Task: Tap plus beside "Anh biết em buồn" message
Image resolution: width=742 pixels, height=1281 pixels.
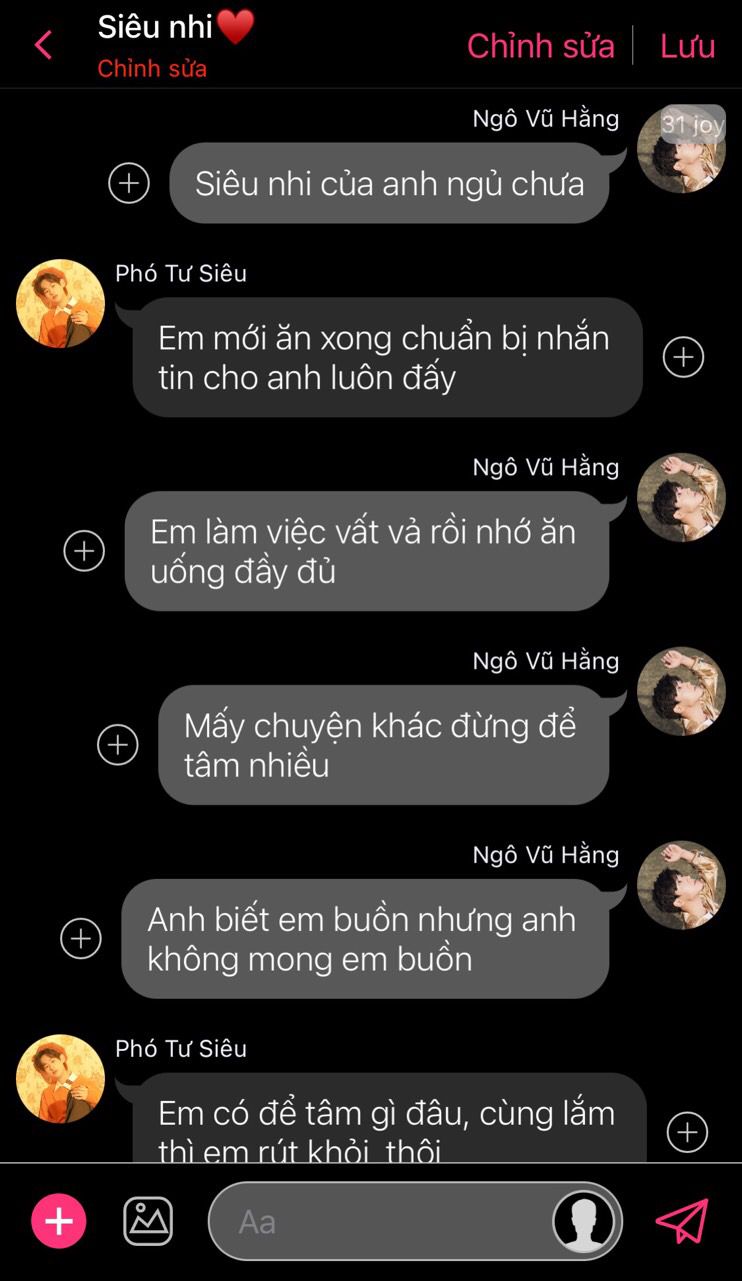Action: (81, 939)
